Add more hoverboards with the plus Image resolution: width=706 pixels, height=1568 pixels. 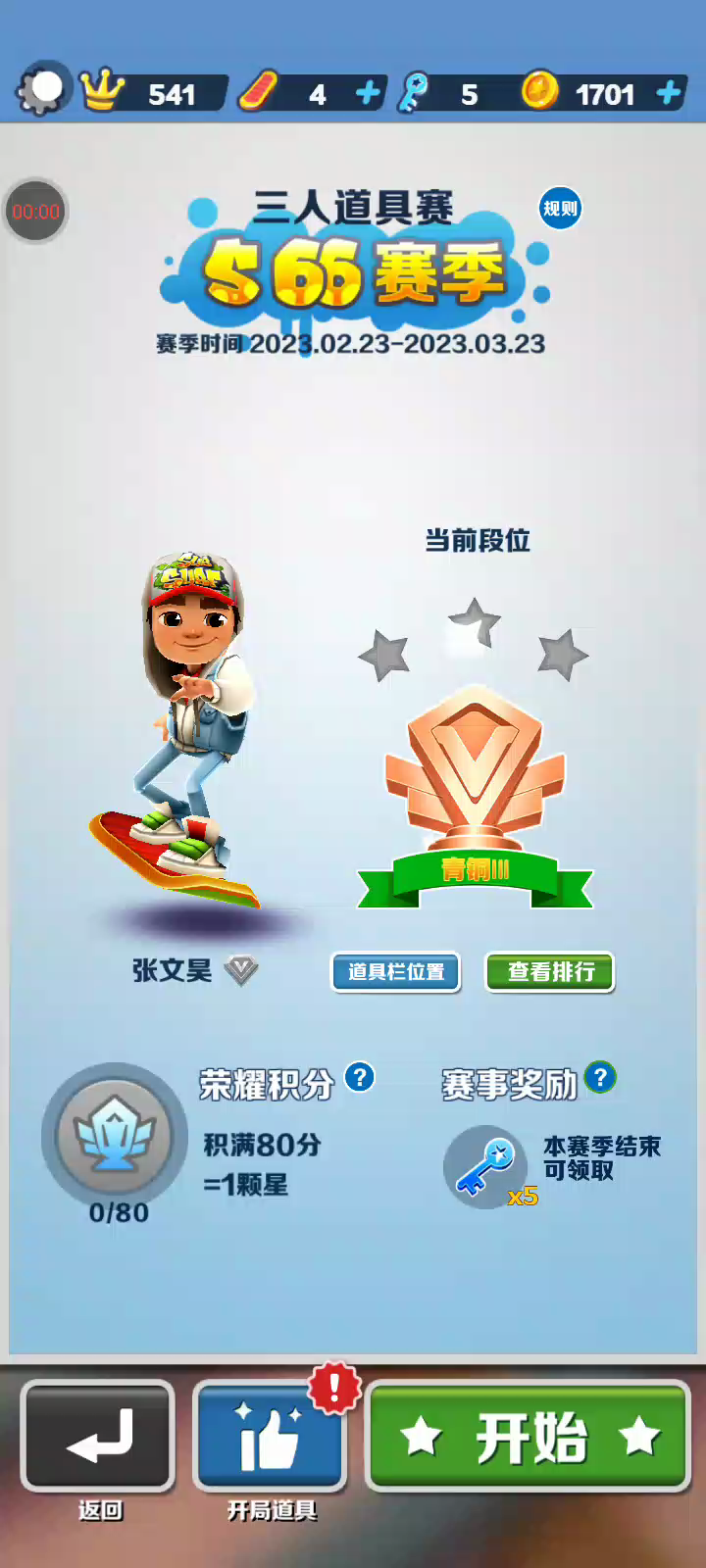click(x=369, y=94)
